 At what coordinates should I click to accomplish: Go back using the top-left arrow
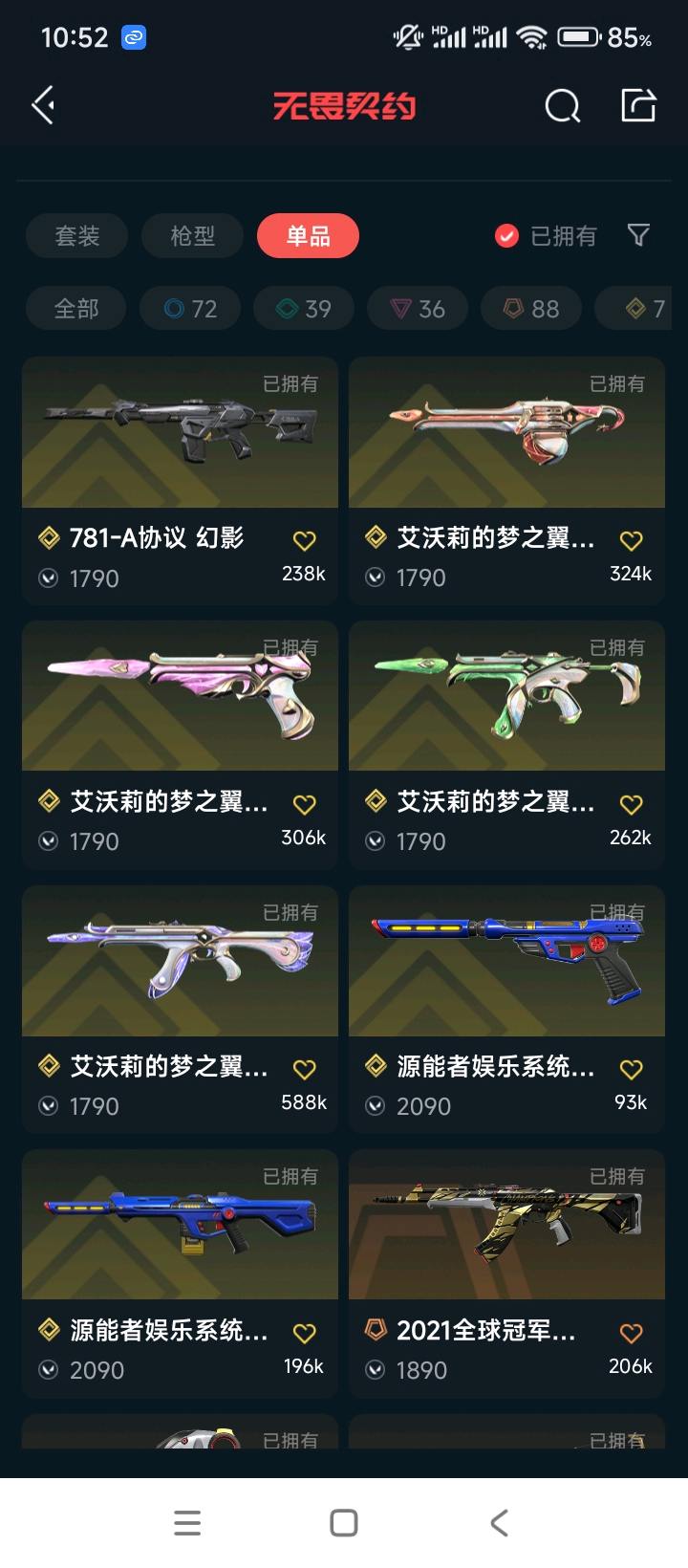click(x=43, y=105)
